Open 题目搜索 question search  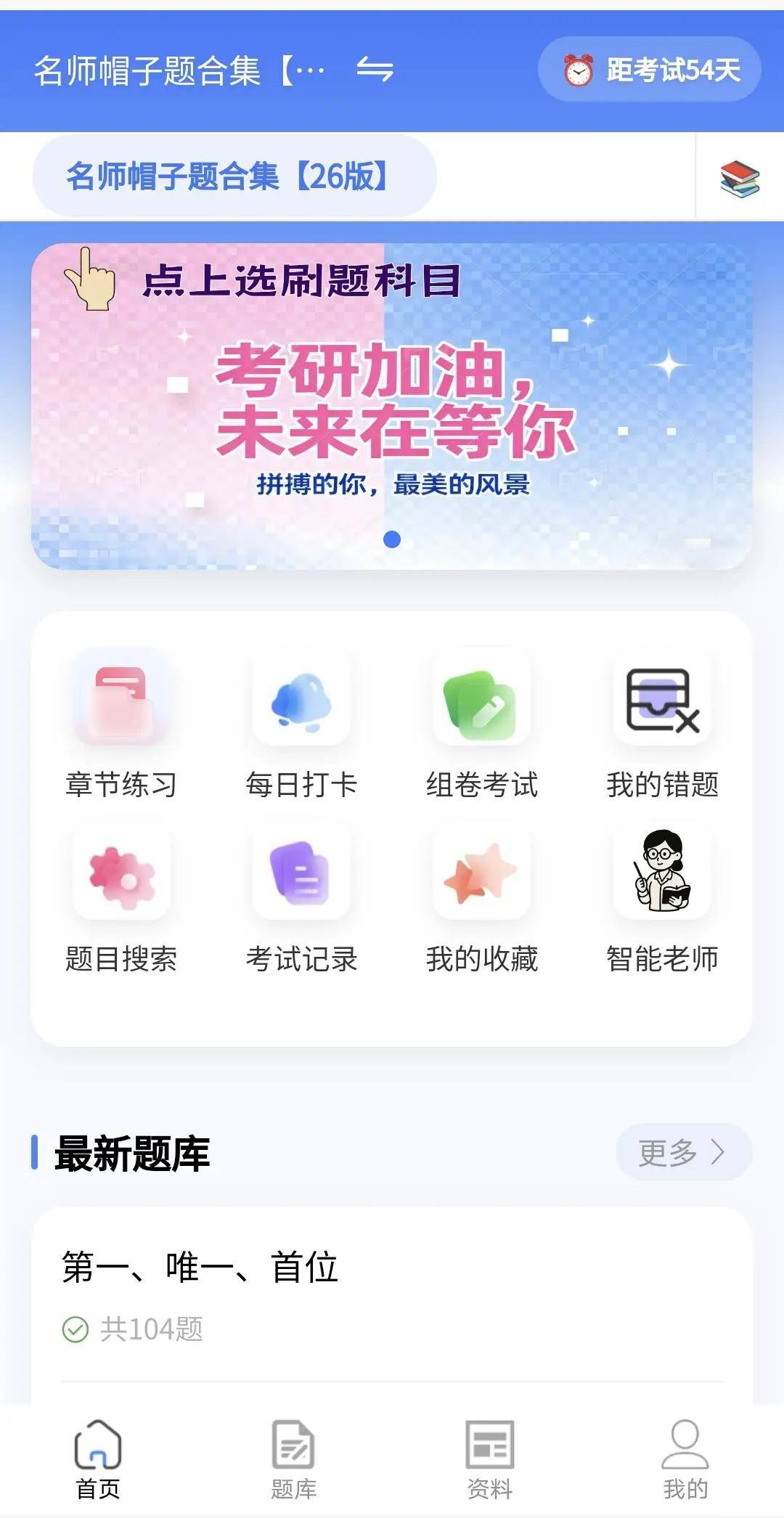[x=121, y=899]
